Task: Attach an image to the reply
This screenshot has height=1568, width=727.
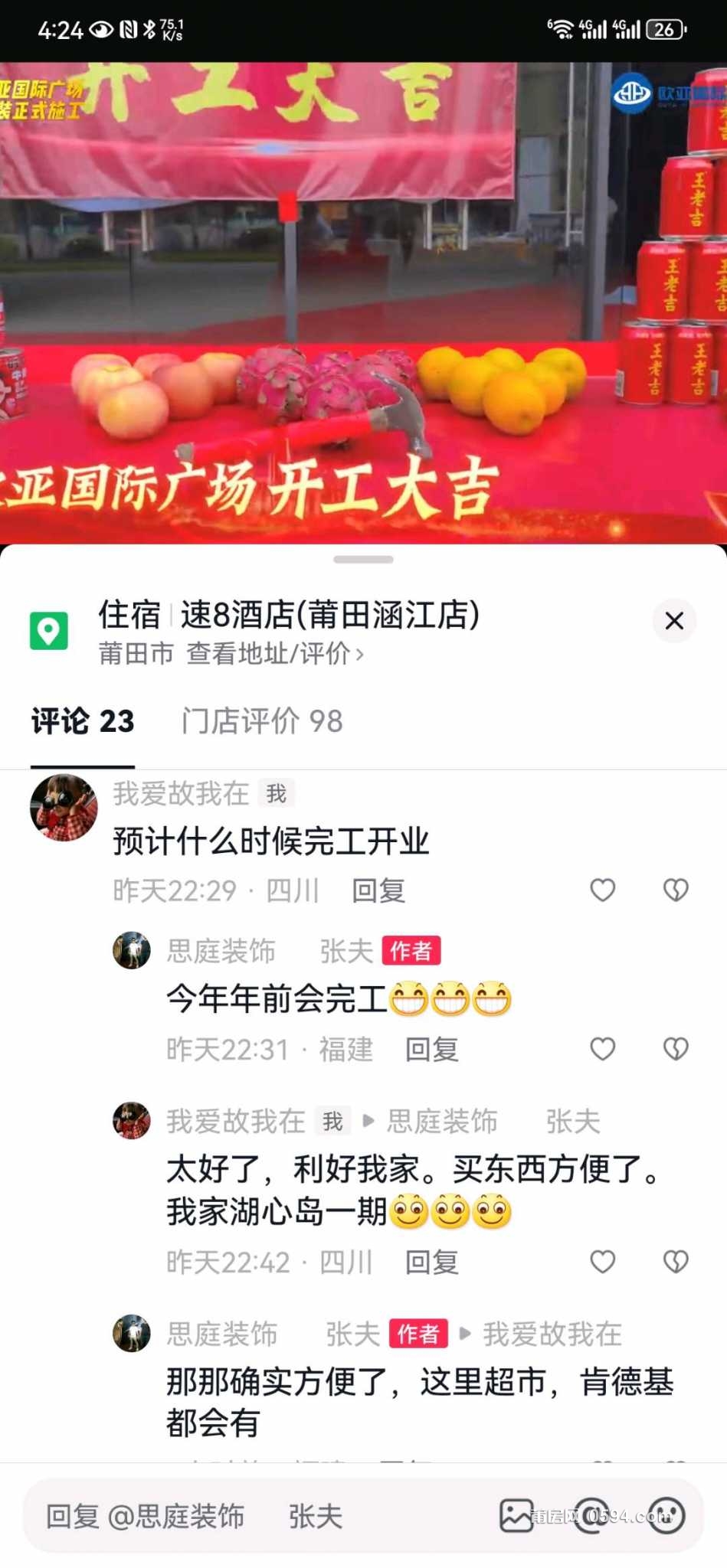Action: tap(516, 1516)
